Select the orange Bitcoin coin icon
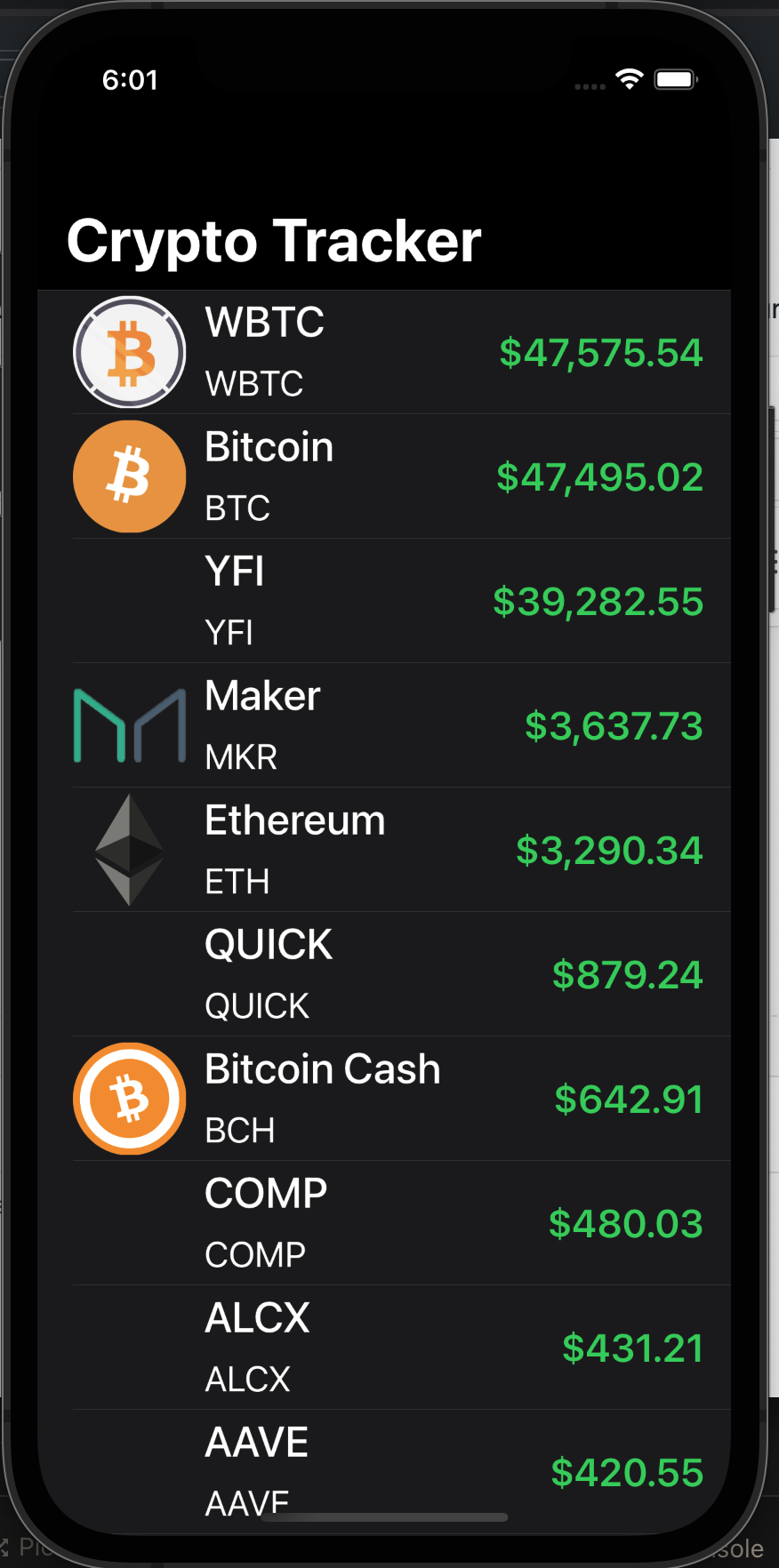 pos(129,476)
